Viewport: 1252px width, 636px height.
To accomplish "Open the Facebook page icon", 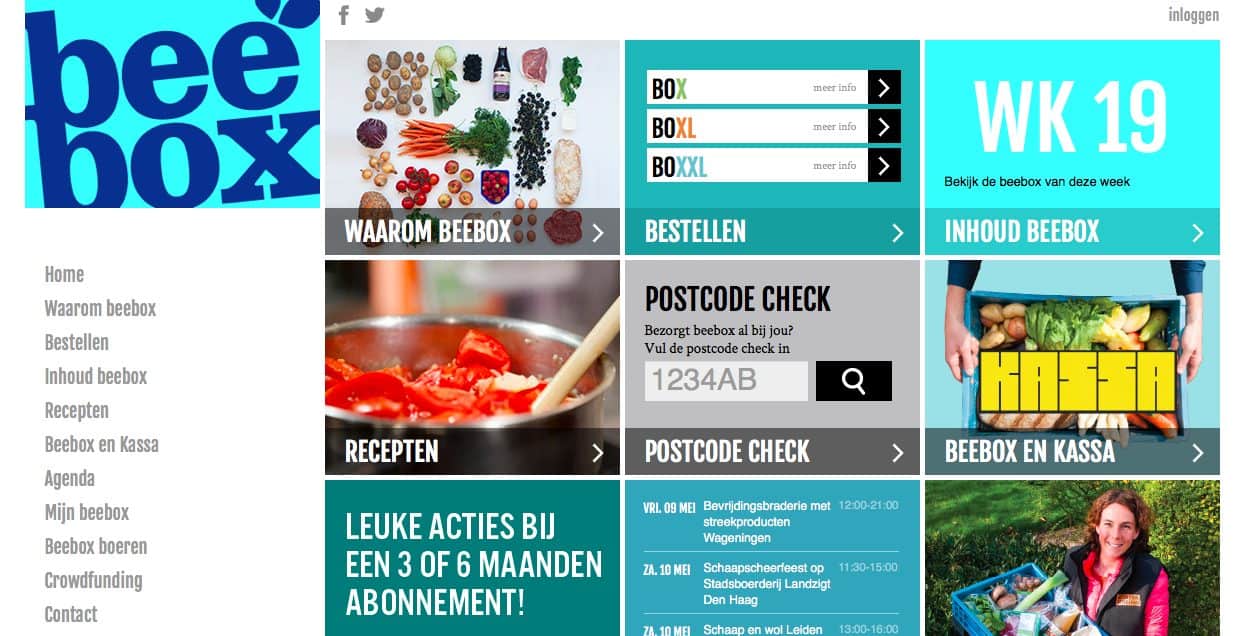I will [x=344, y=15].
